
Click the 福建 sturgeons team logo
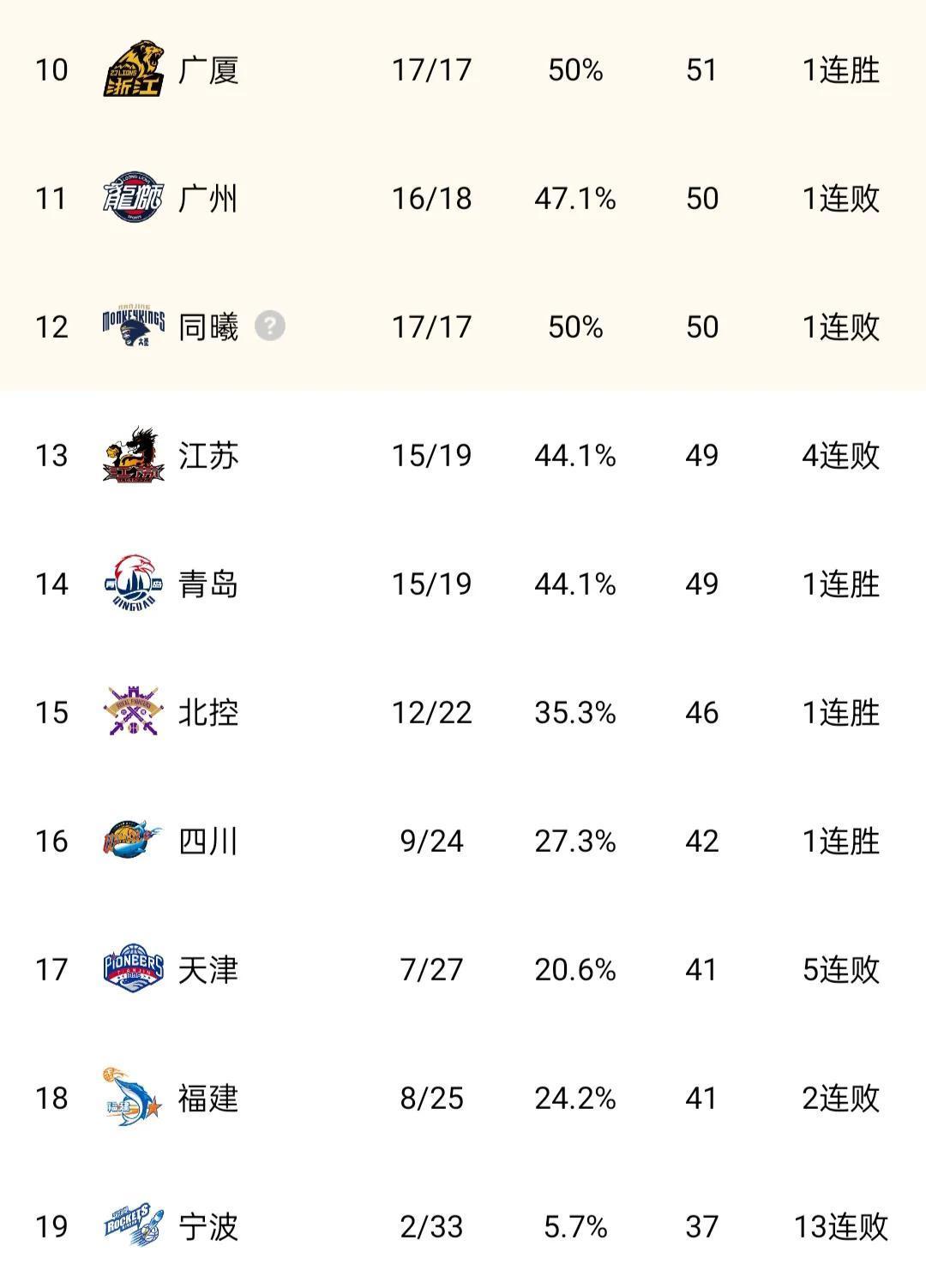click(x=133, y=1097)
